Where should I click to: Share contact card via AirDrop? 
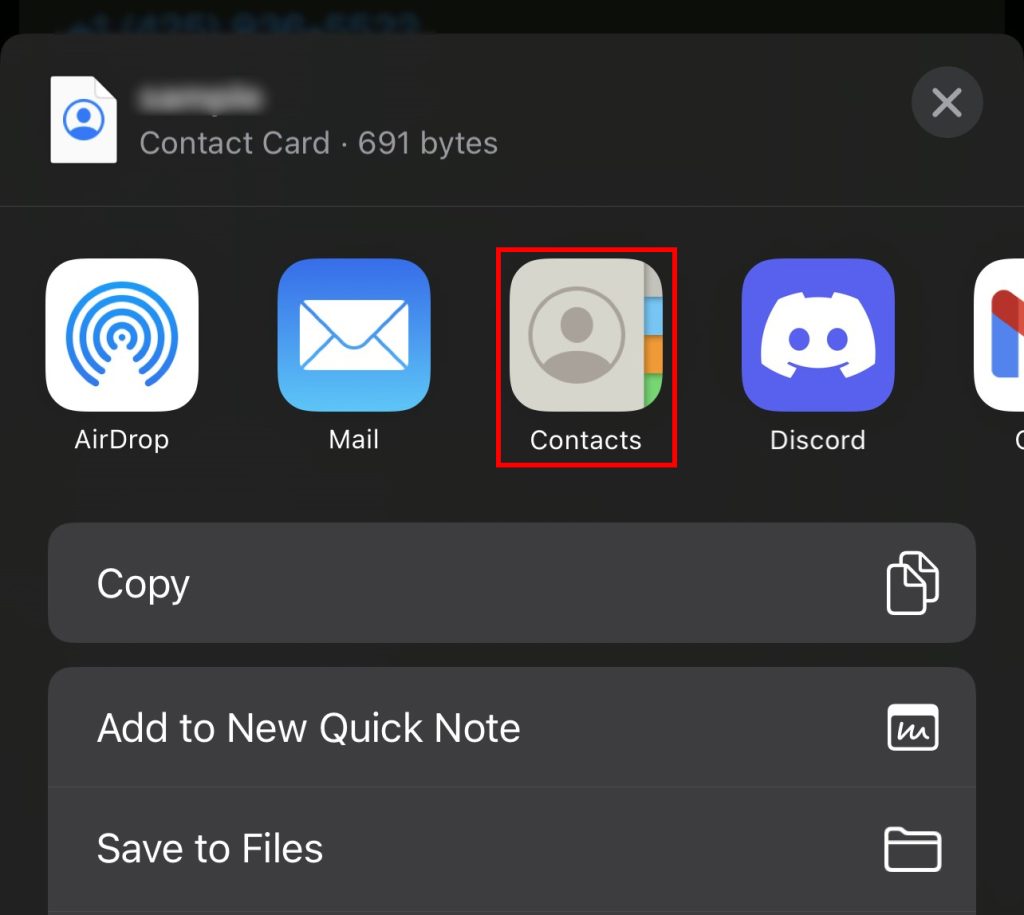pyautogui.click(x=122, y=336)
